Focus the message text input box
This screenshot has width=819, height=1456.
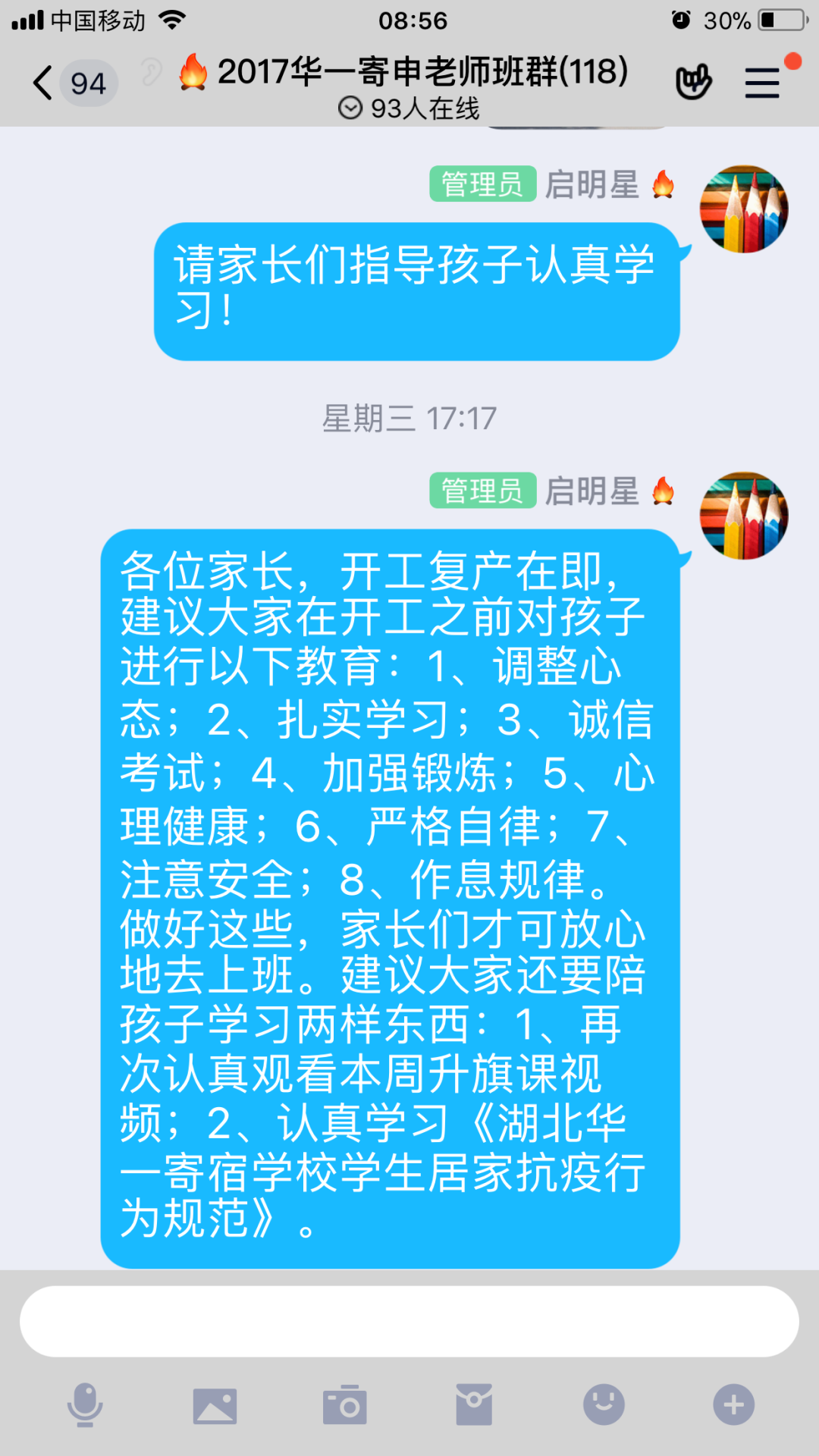(409, 1321)
